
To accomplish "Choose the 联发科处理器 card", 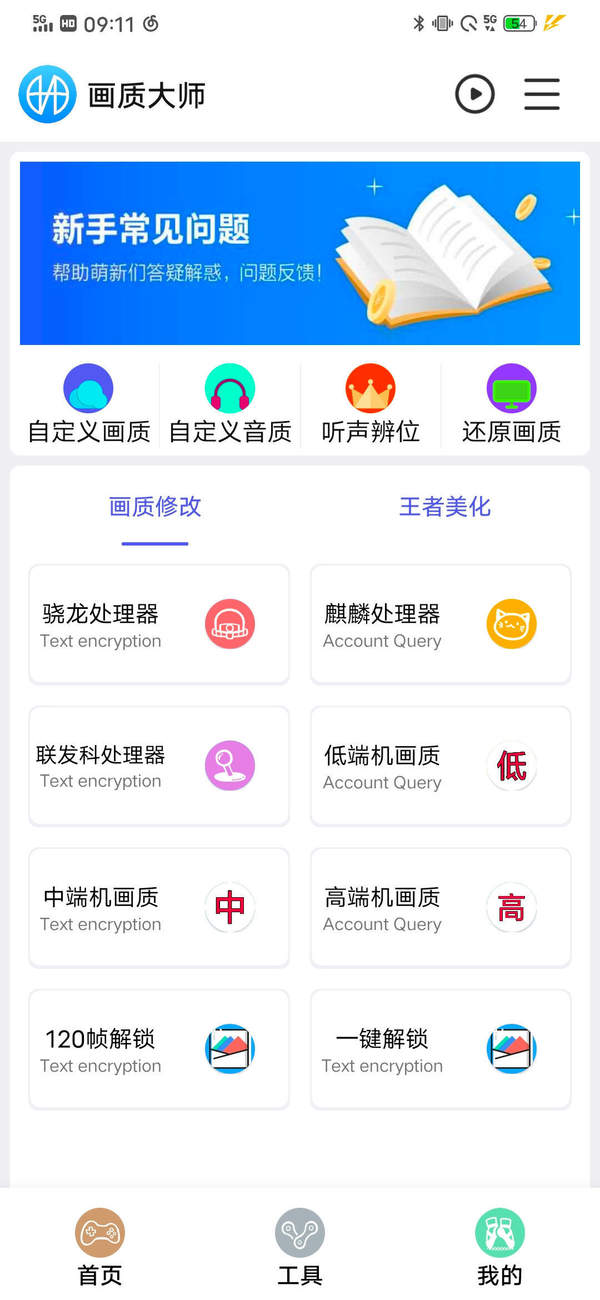I will click(159, 767).
